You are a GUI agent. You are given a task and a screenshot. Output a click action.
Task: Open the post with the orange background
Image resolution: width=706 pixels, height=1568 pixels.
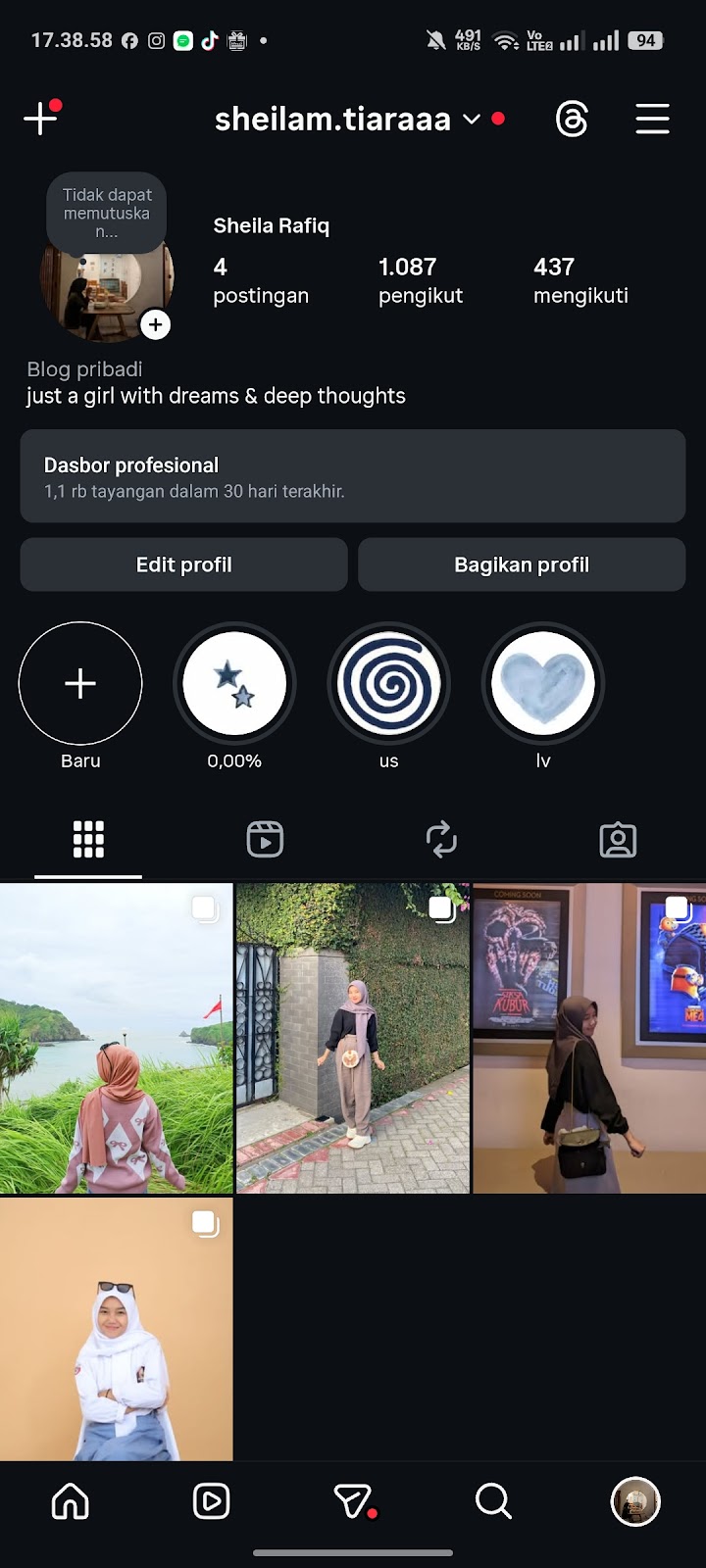point(117,1329)
